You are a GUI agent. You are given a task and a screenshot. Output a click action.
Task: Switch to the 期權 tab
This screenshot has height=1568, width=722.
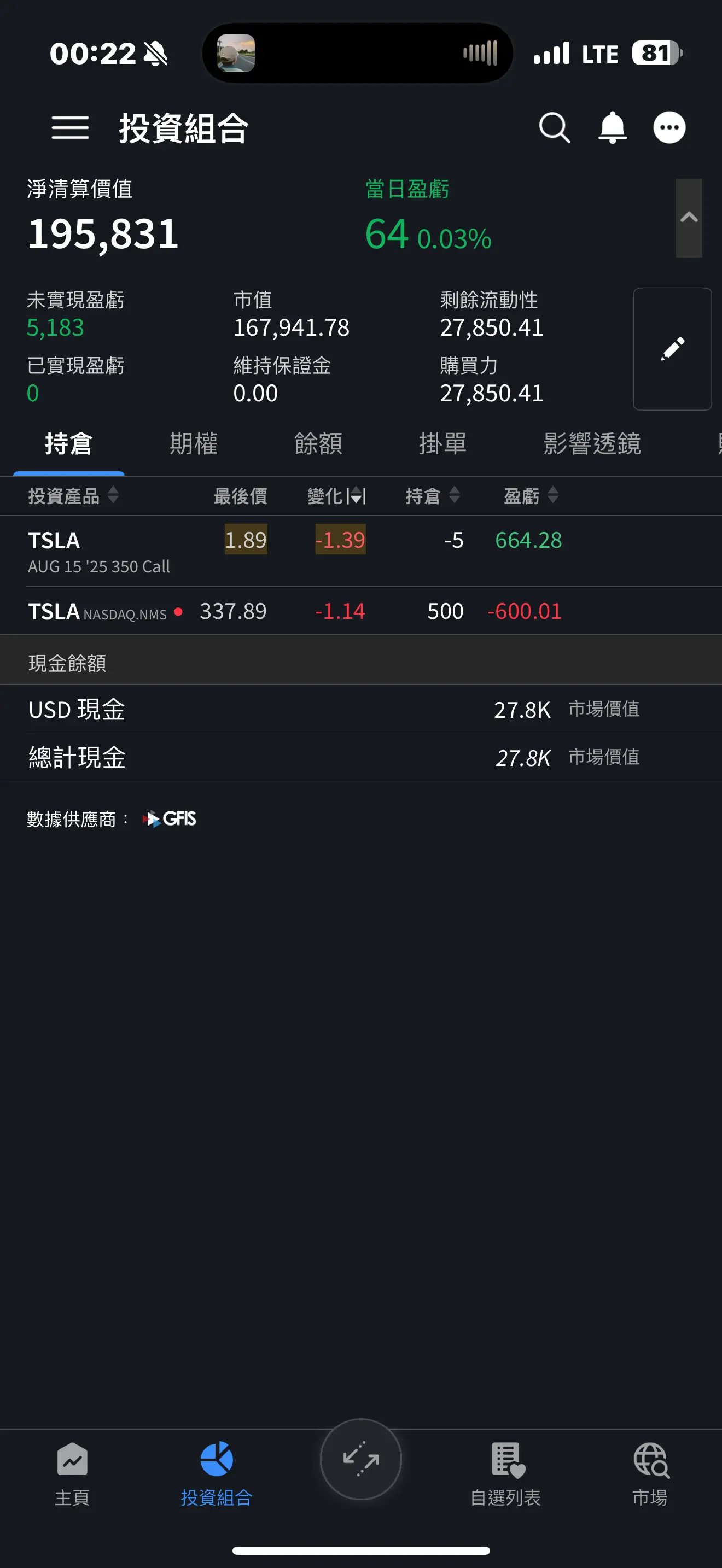(194, 444)
